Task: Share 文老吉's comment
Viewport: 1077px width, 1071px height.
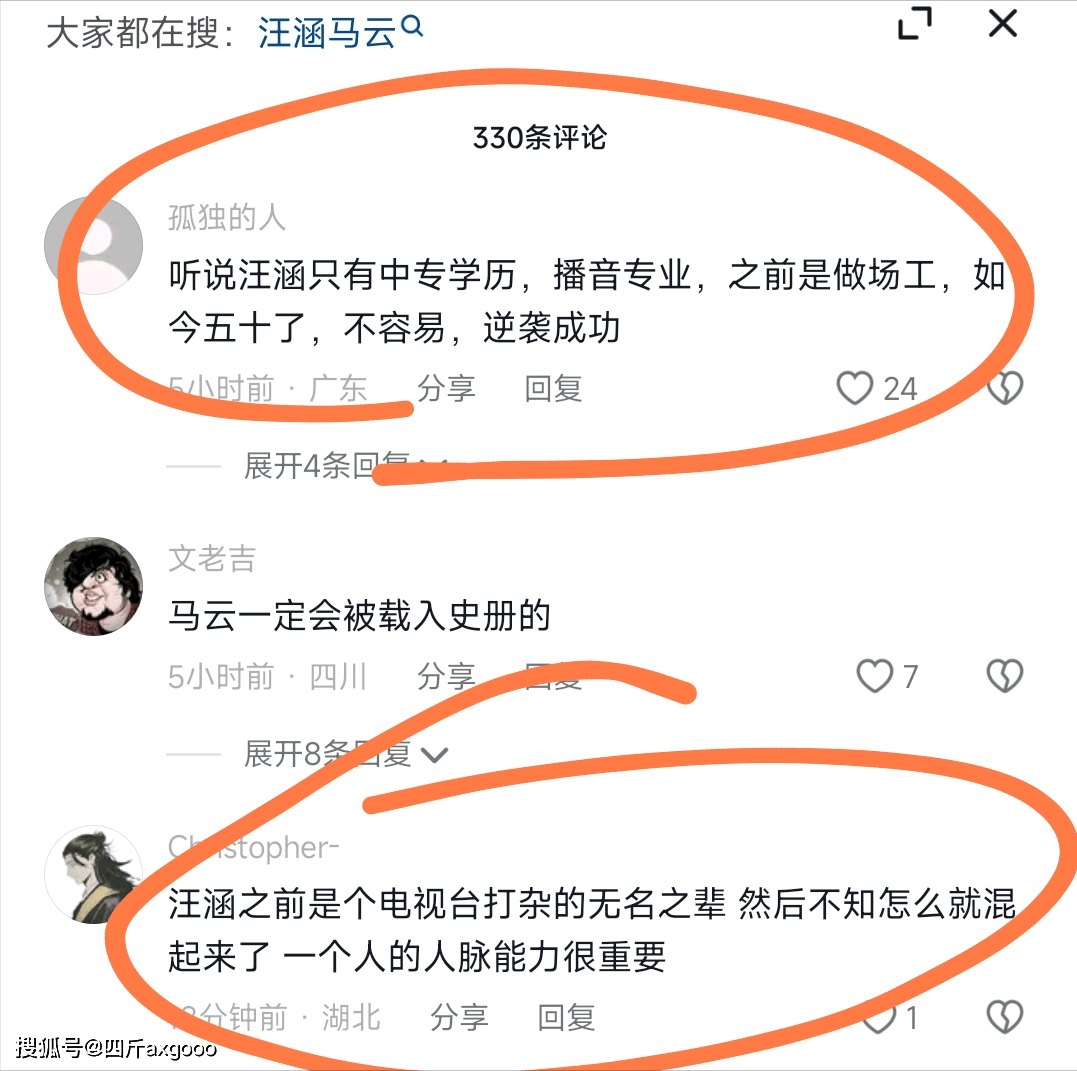Action: tap(446, 677)
